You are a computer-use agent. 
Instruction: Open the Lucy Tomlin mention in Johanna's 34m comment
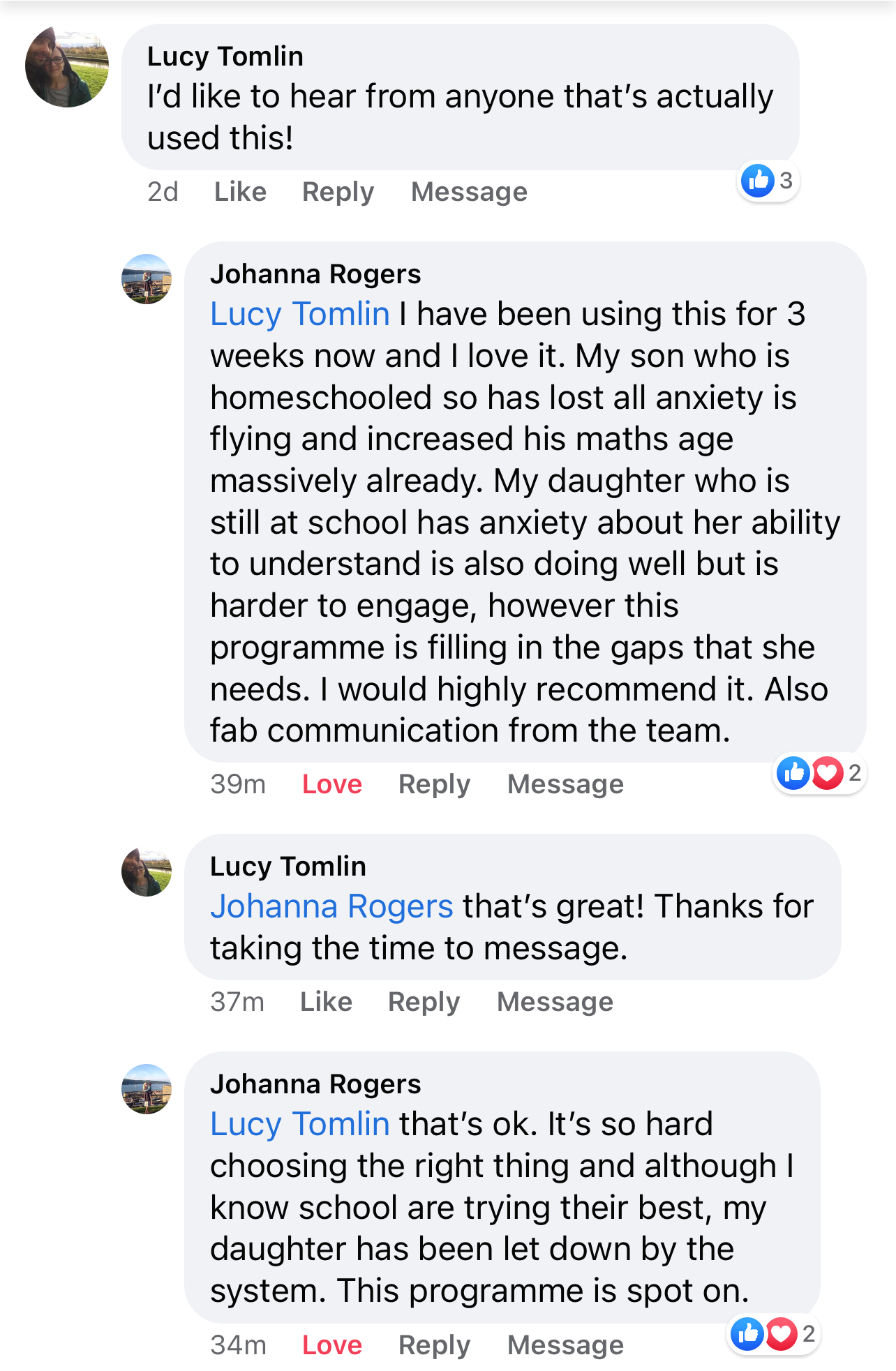[x=300, y=1124]
